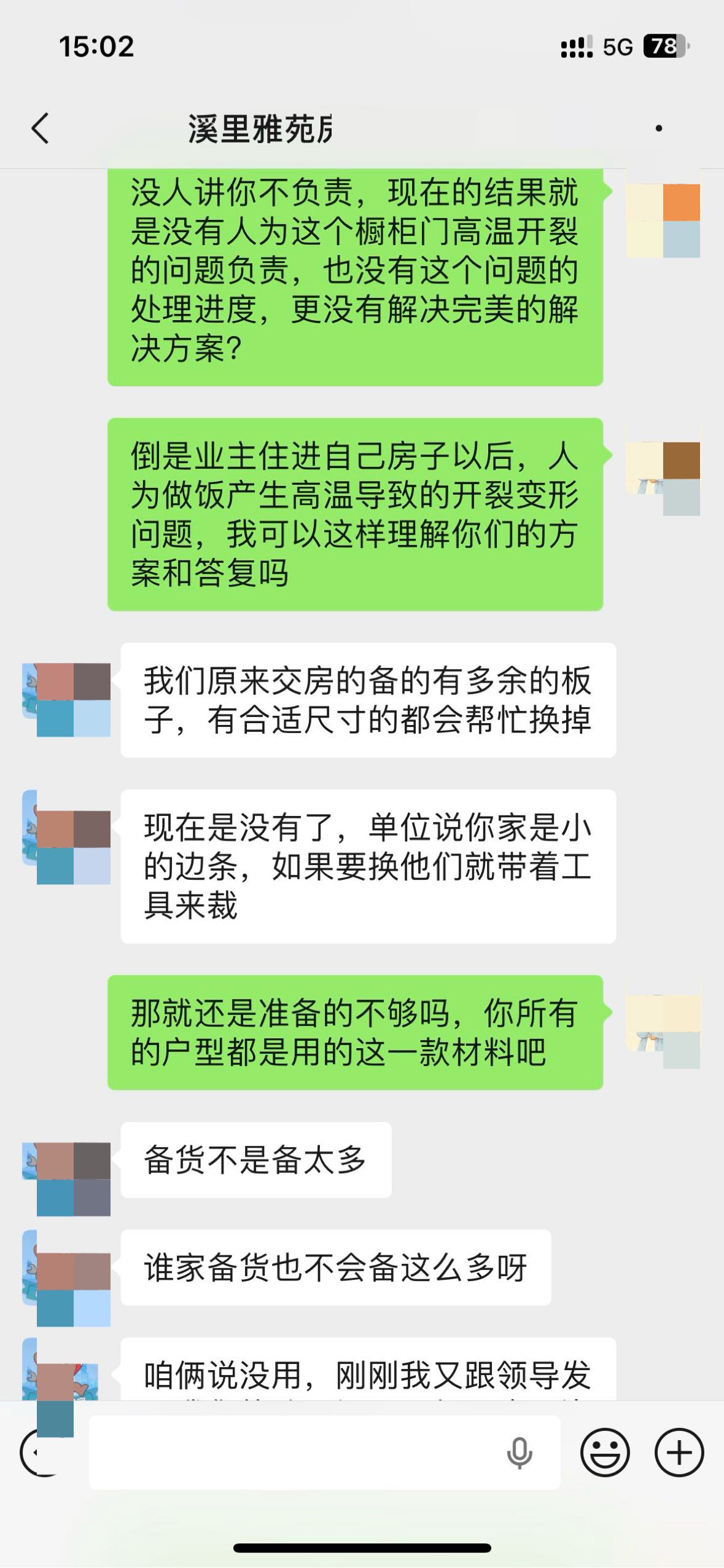Tap the message text input field
724x1568 pixels.
click(295, 1452)
